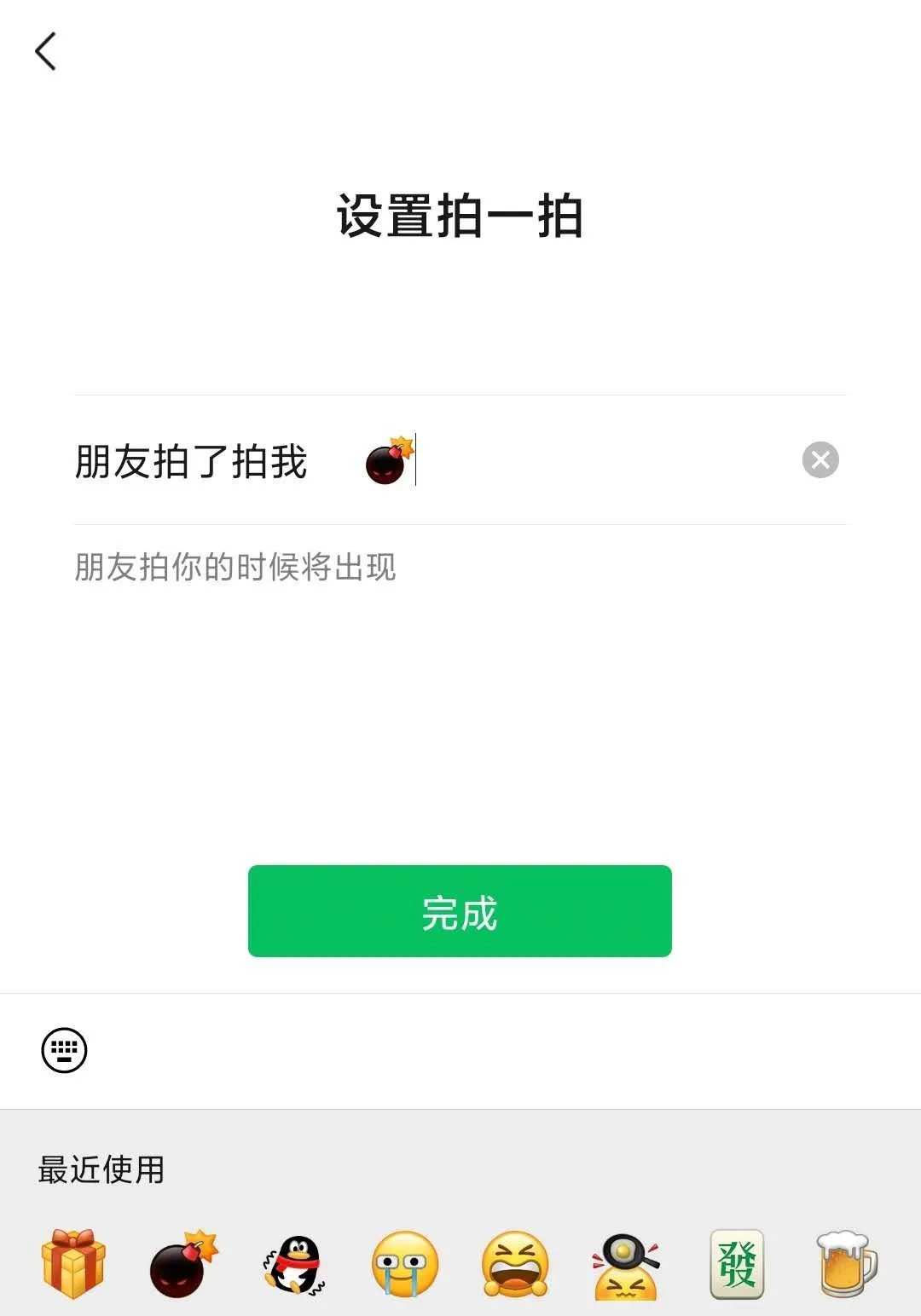Screen dimensions: 921x1316
Task: Choose the QQ penguin emoji
Action: 294,1263
